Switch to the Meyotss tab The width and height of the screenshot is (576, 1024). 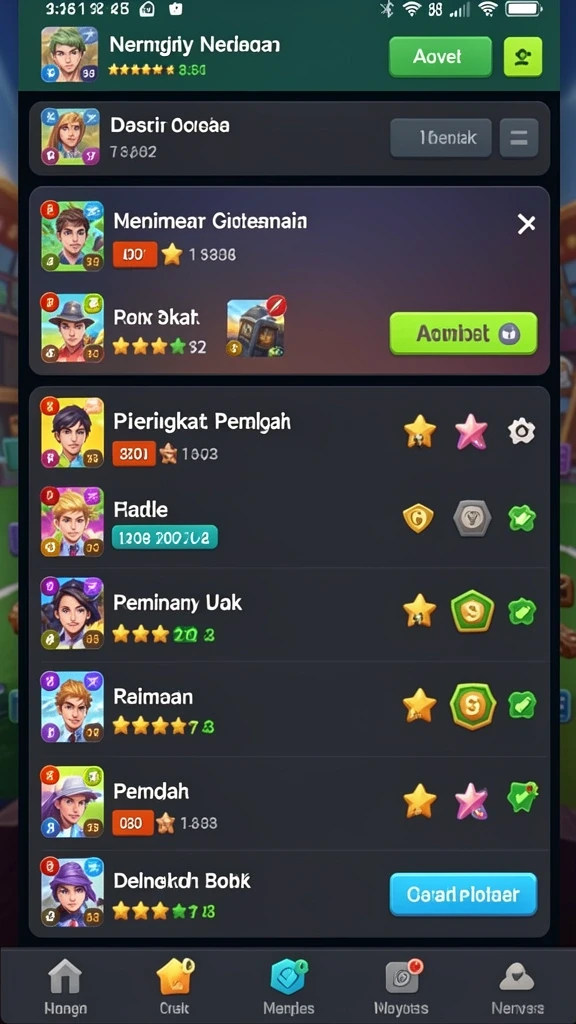pos(402,987)
